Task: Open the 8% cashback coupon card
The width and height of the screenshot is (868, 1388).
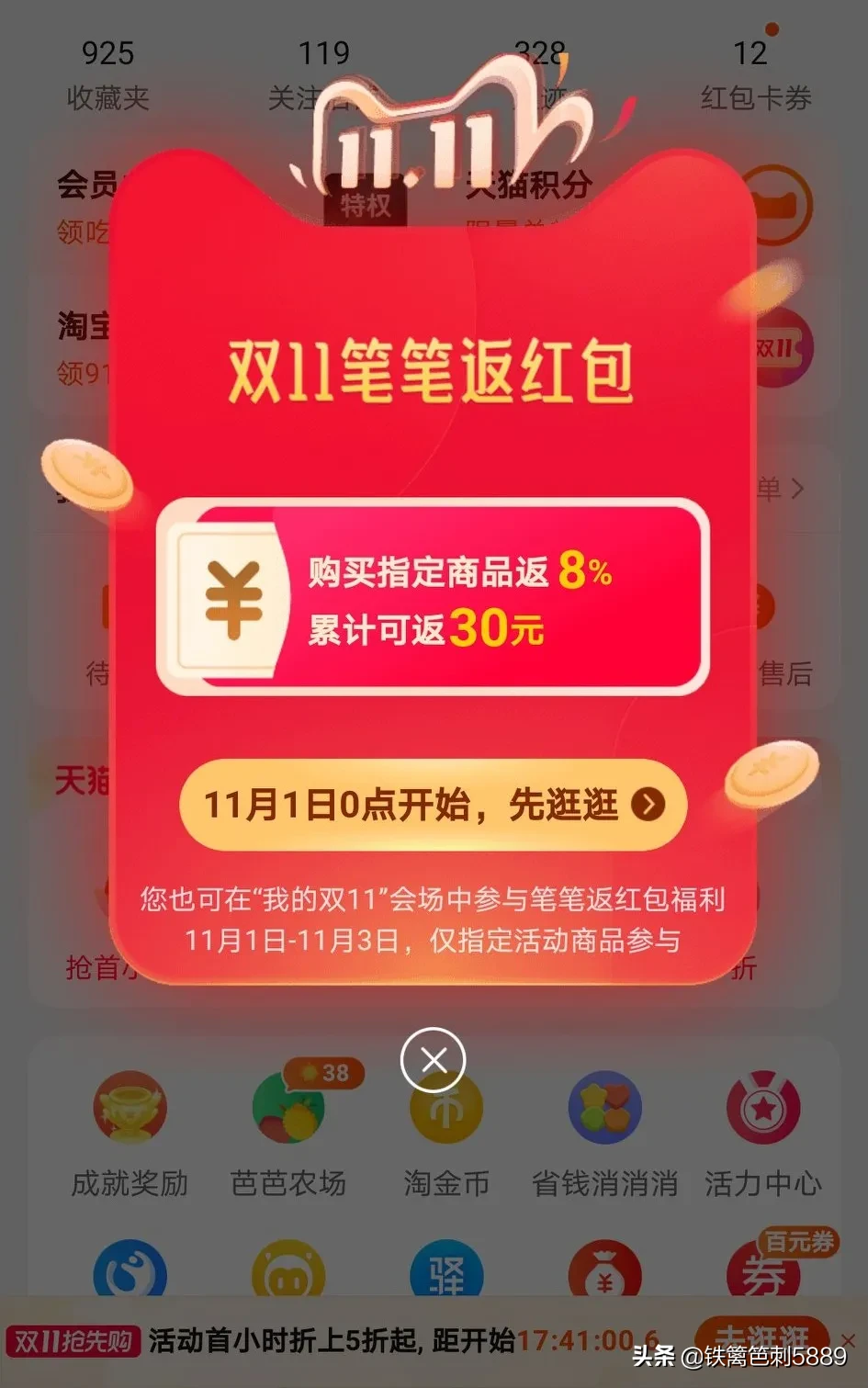Action: [x=433, y=597]
